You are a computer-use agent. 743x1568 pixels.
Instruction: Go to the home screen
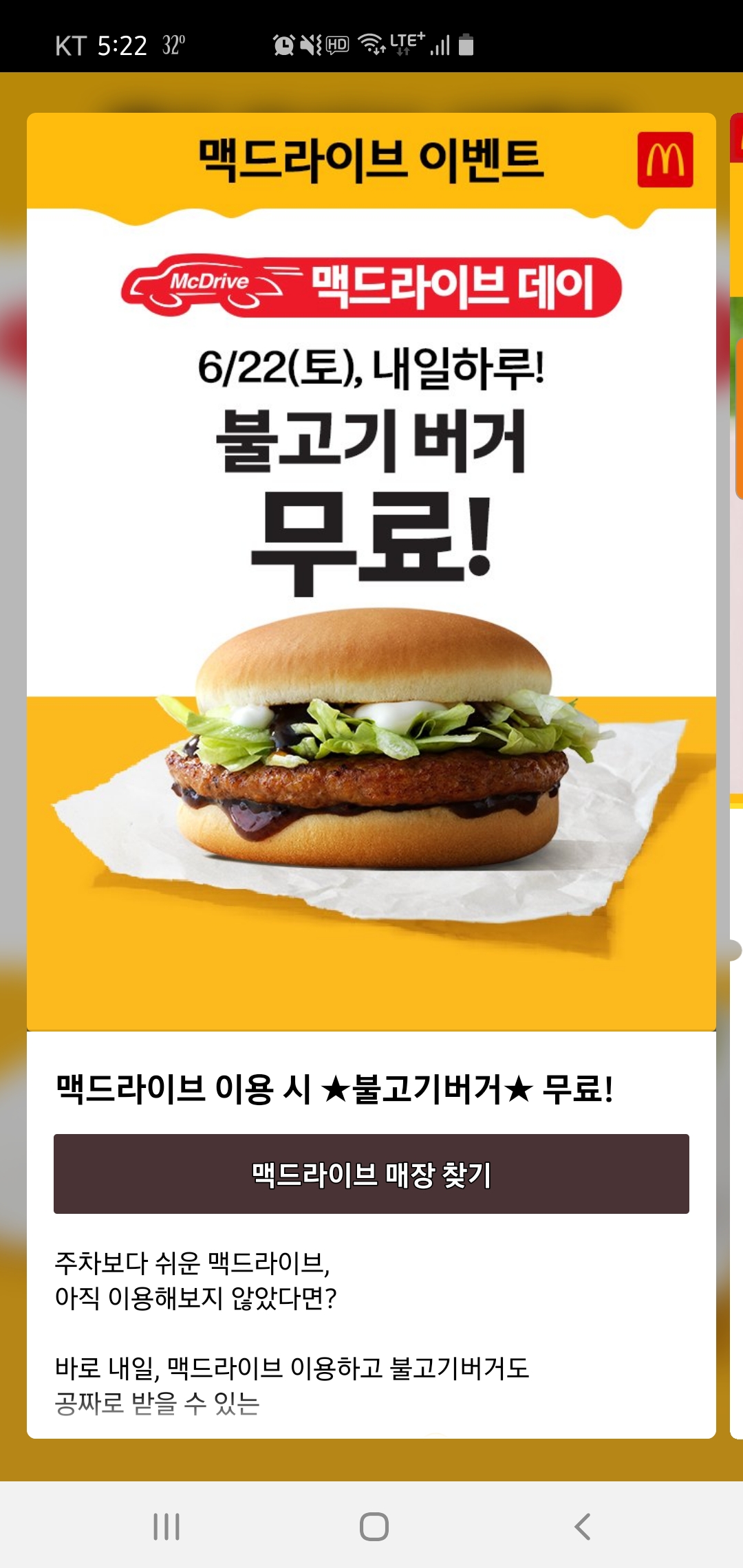(374, 1526)
